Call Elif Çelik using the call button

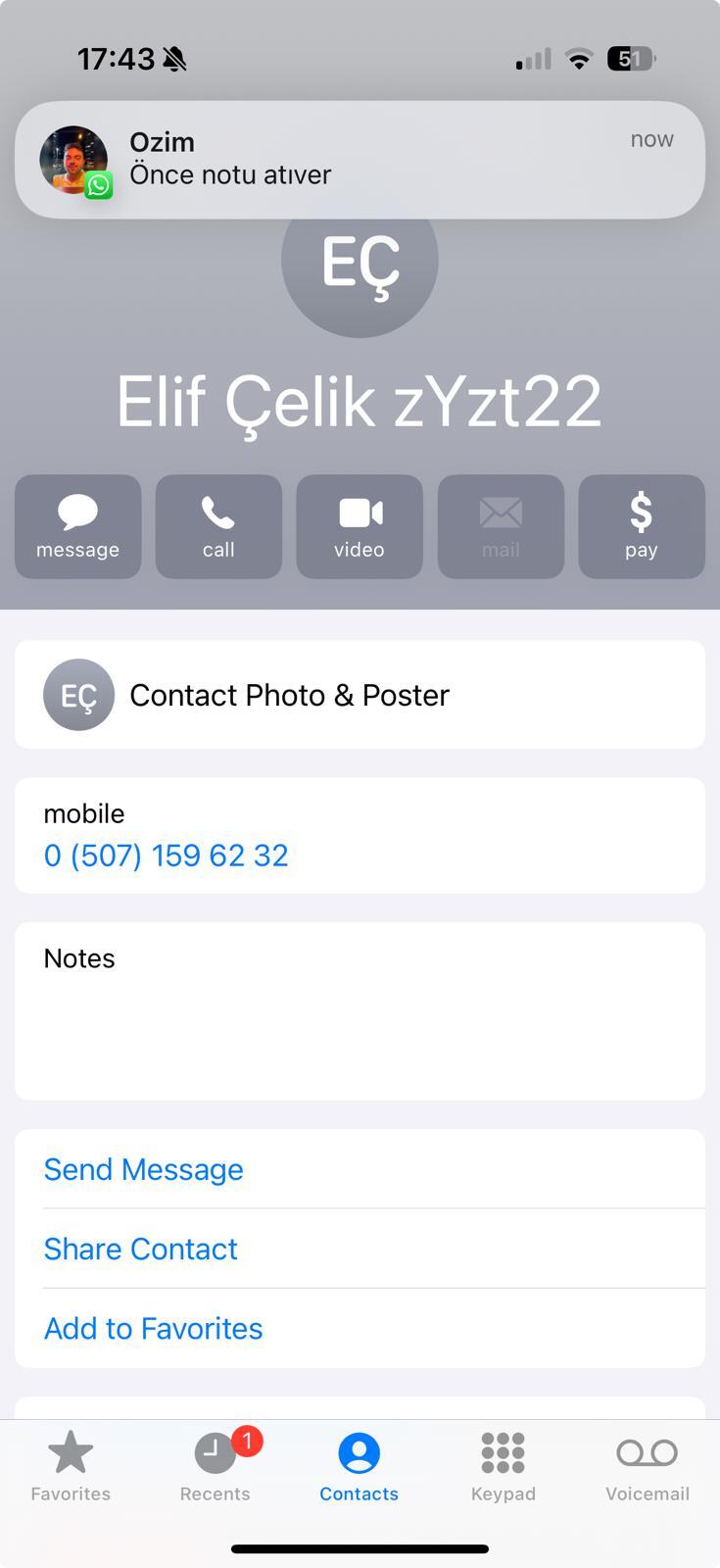[218, 526]
